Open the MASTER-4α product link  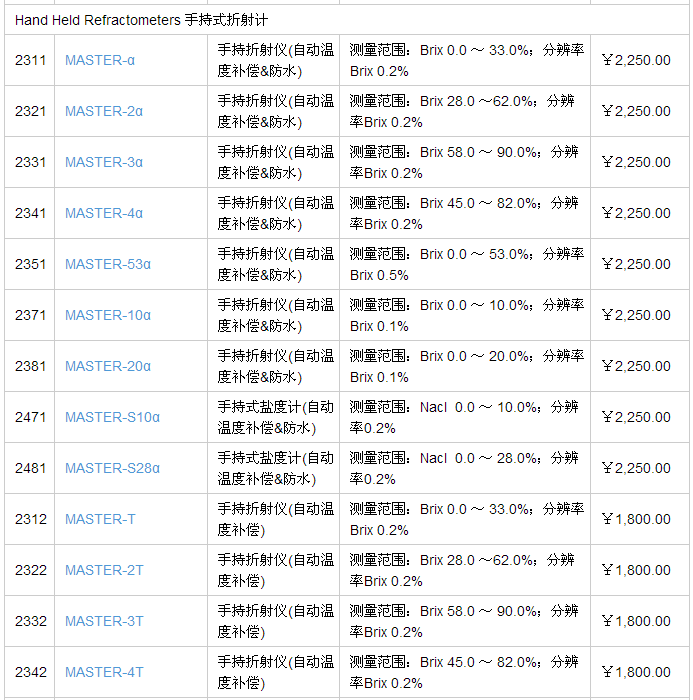(104, 213)
